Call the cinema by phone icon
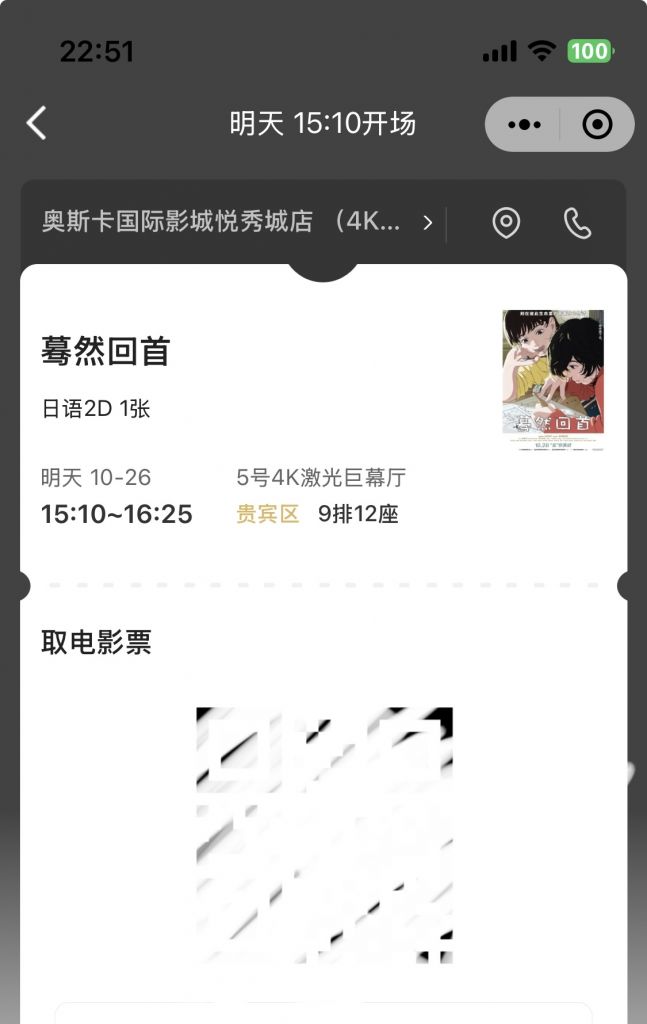This screenshot has height=1024, width=647. click(578, 223)
